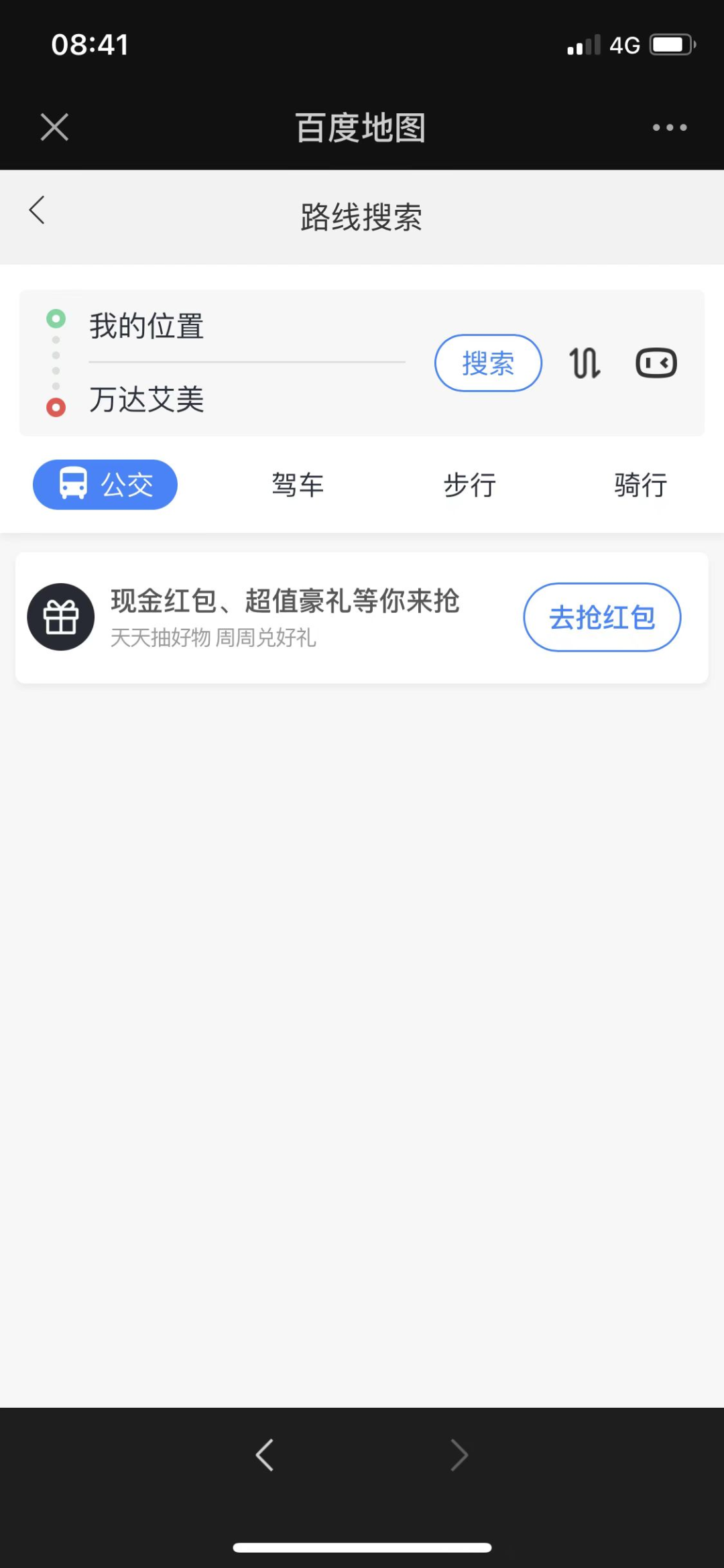Screen dimensions: 724x1568
Task: Swap start and destination points
Action: coord(585,363)
